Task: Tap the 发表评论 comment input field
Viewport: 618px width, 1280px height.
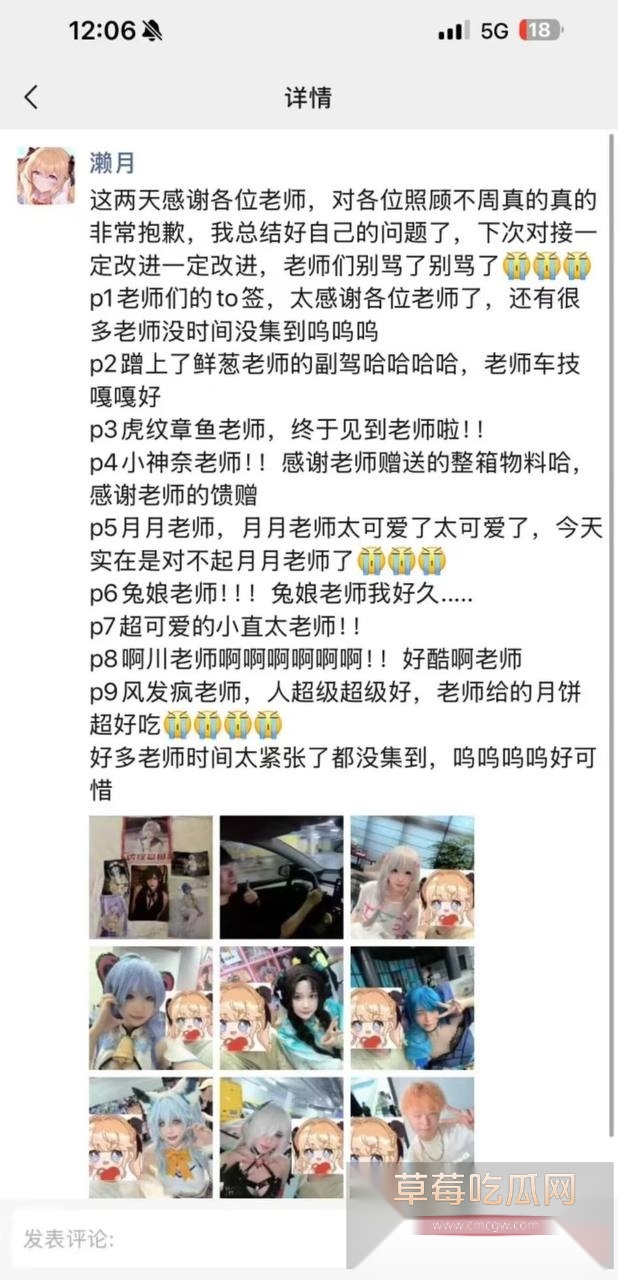Action: [200, 1240]
